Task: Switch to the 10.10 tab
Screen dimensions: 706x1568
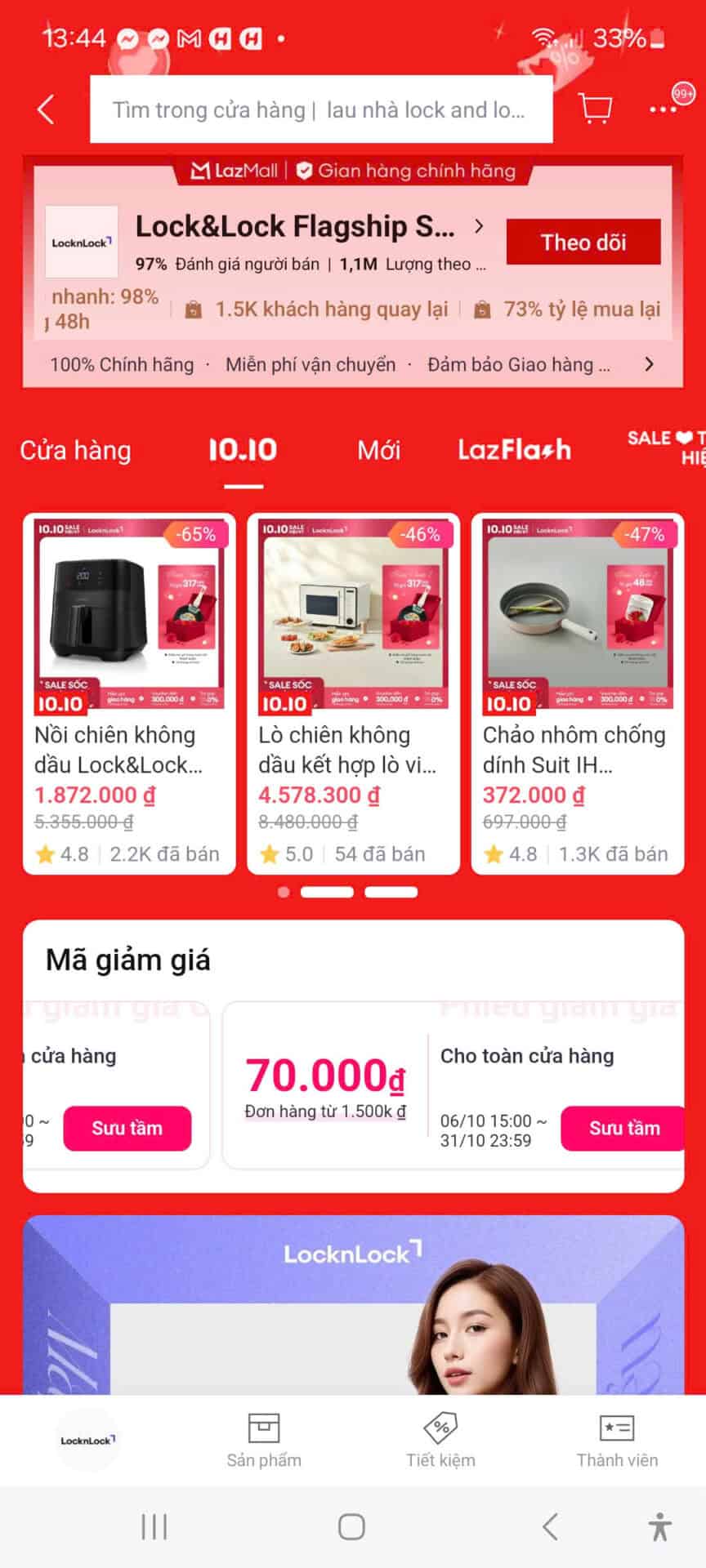Action: tap(240, 450)
